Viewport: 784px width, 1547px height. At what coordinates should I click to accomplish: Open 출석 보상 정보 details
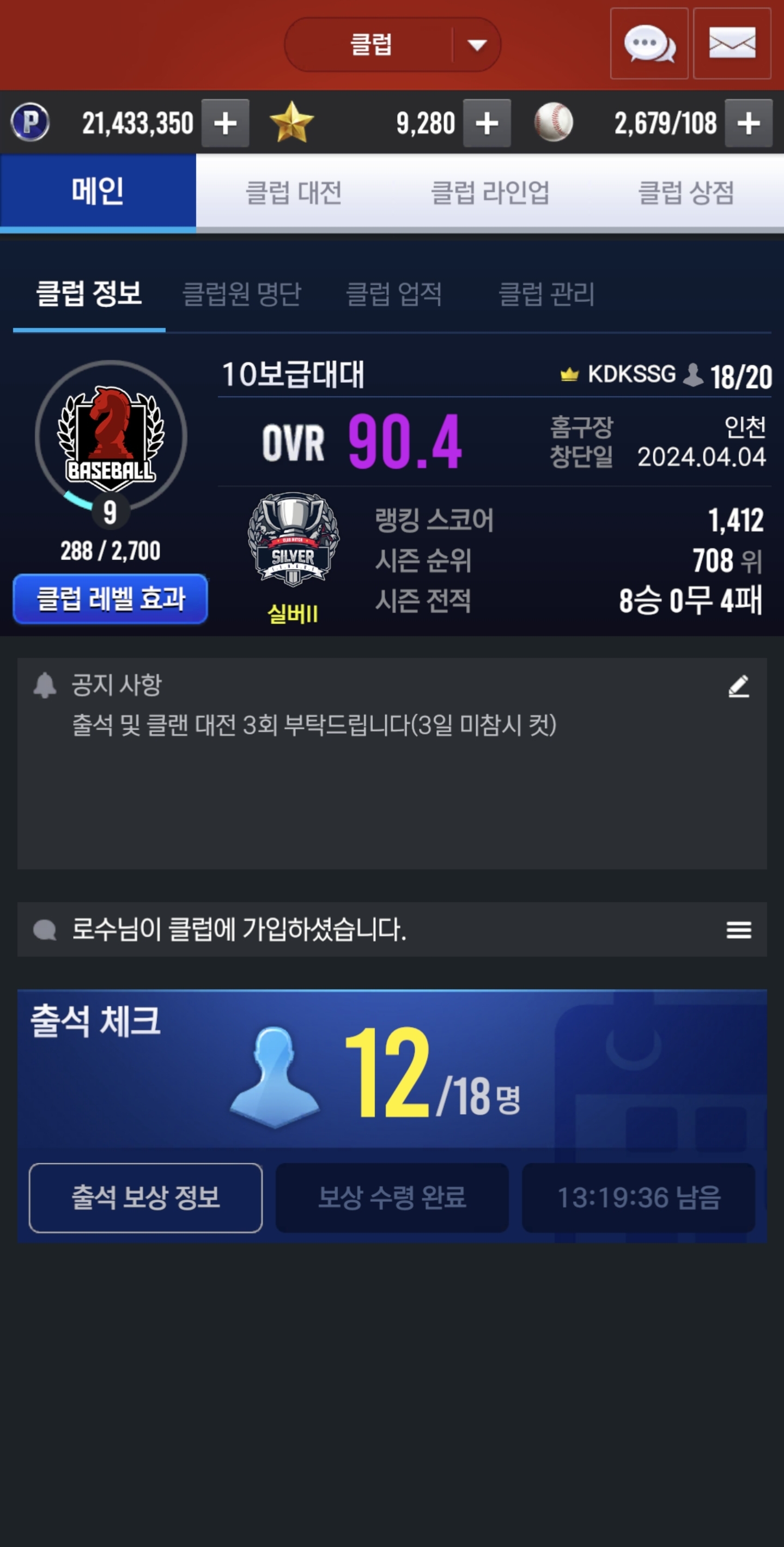(146, 1198)
